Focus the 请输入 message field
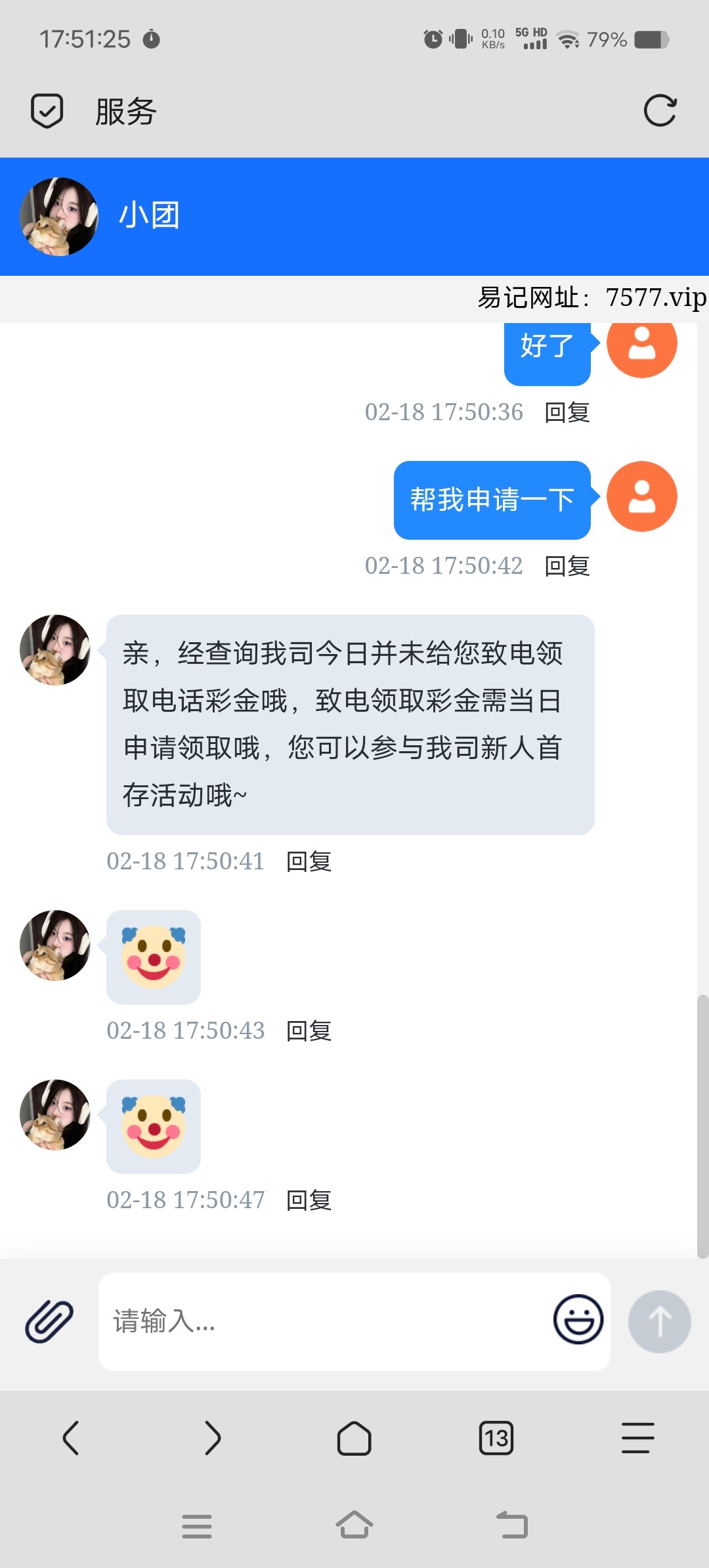The width and height of the screenshot is (709, 1568). pos(322,1320)
